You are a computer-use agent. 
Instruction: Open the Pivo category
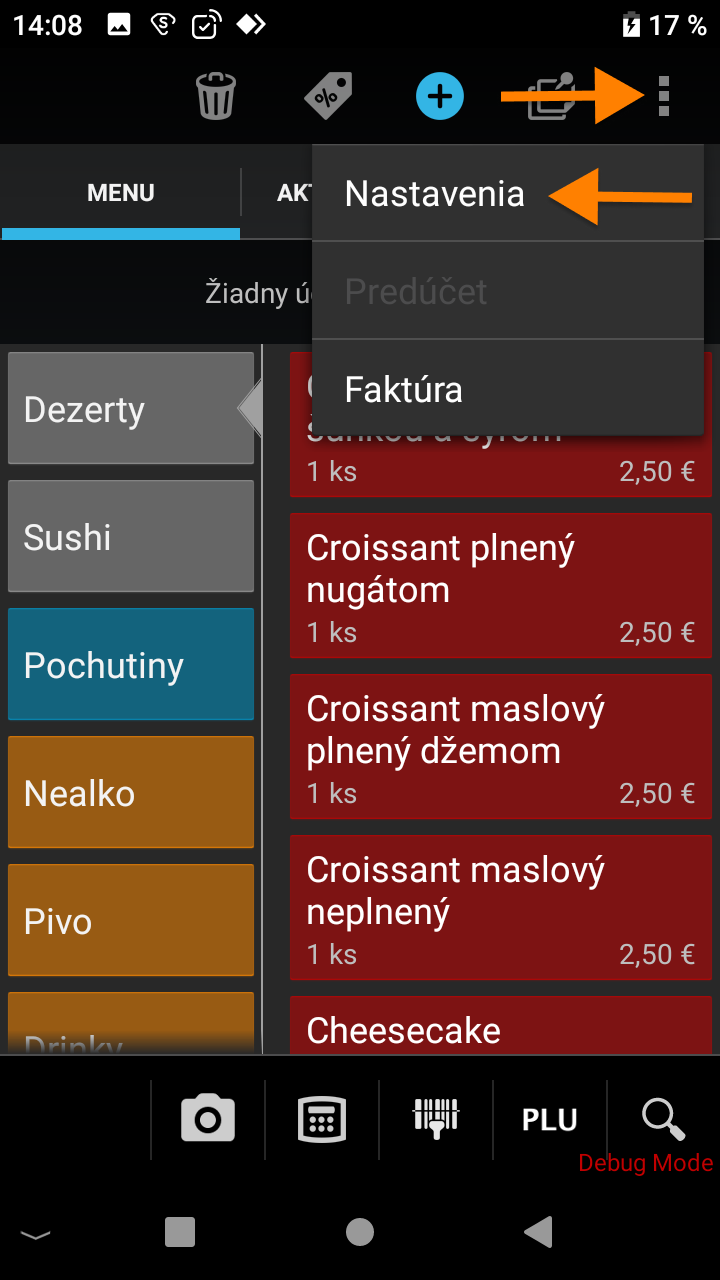tap(130, 921)
